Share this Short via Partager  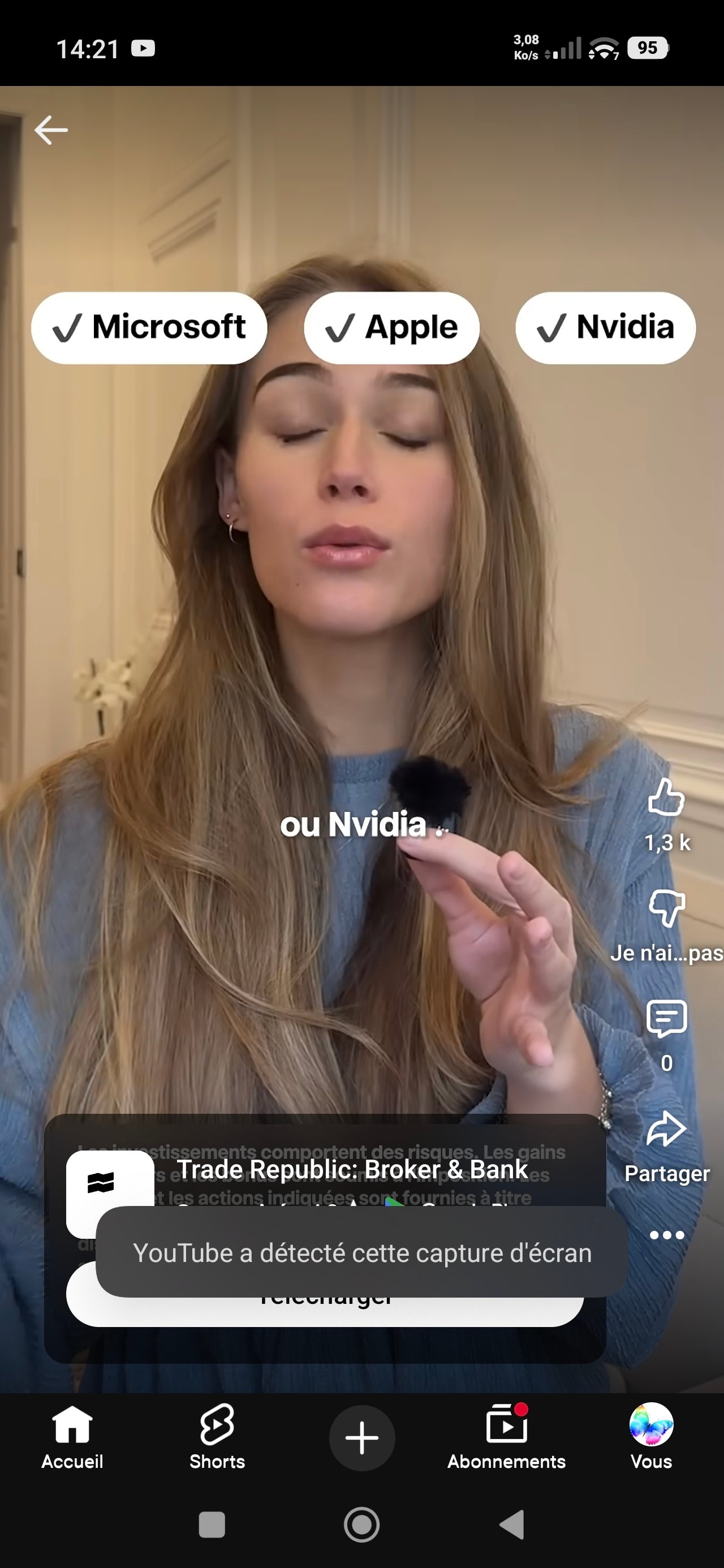pyautogui.click(x=666, y=1130)
